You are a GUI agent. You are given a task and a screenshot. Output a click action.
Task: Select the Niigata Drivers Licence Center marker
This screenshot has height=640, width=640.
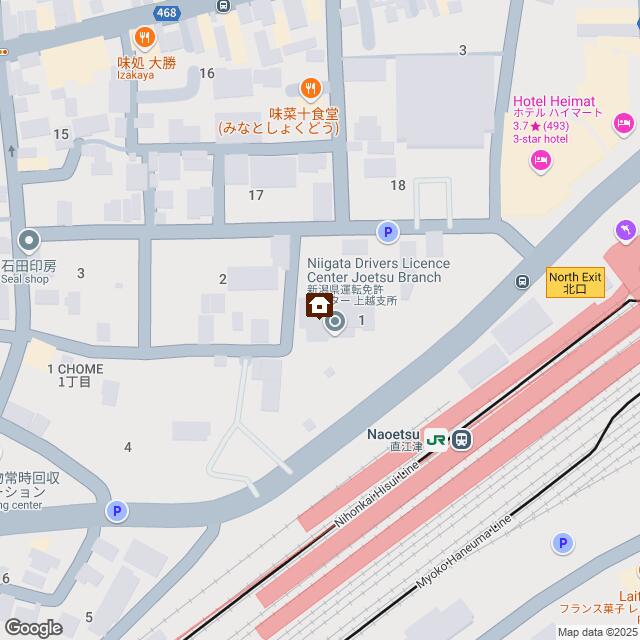pos(336,321)
